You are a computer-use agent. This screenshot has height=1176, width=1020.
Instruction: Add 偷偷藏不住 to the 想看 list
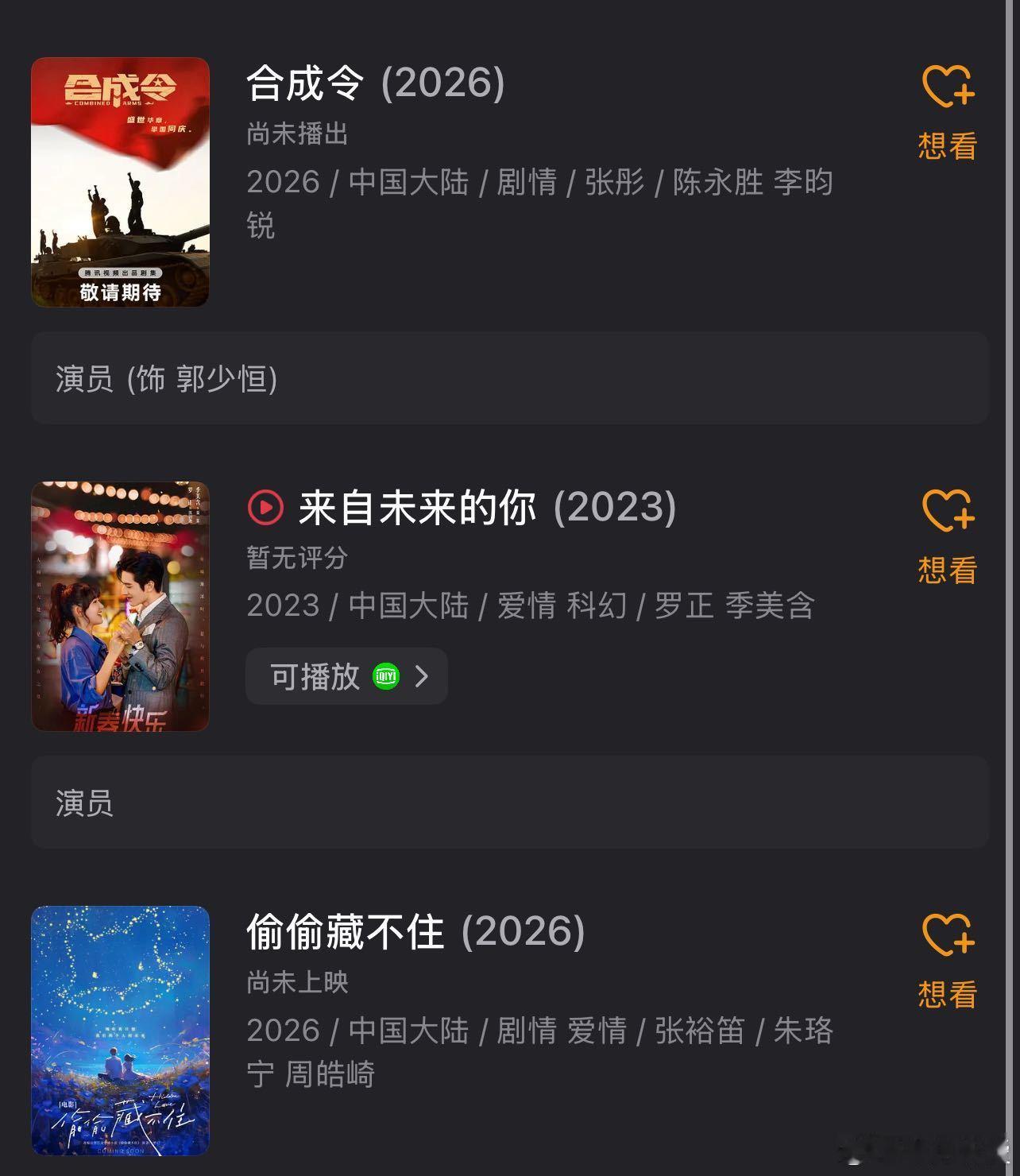coord(947,960)
